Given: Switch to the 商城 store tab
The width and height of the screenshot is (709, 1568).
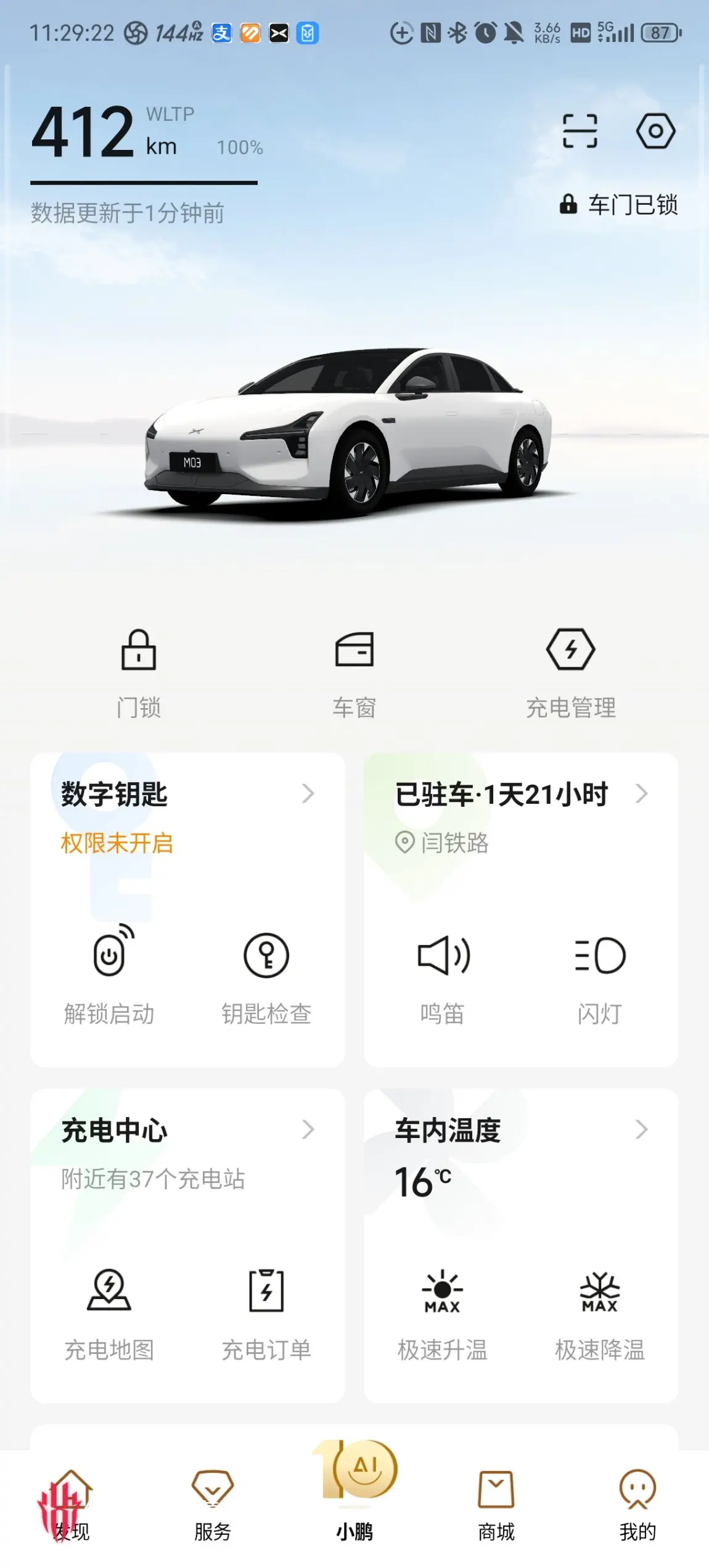Looking at the screenshot, I should [496, 1506].
